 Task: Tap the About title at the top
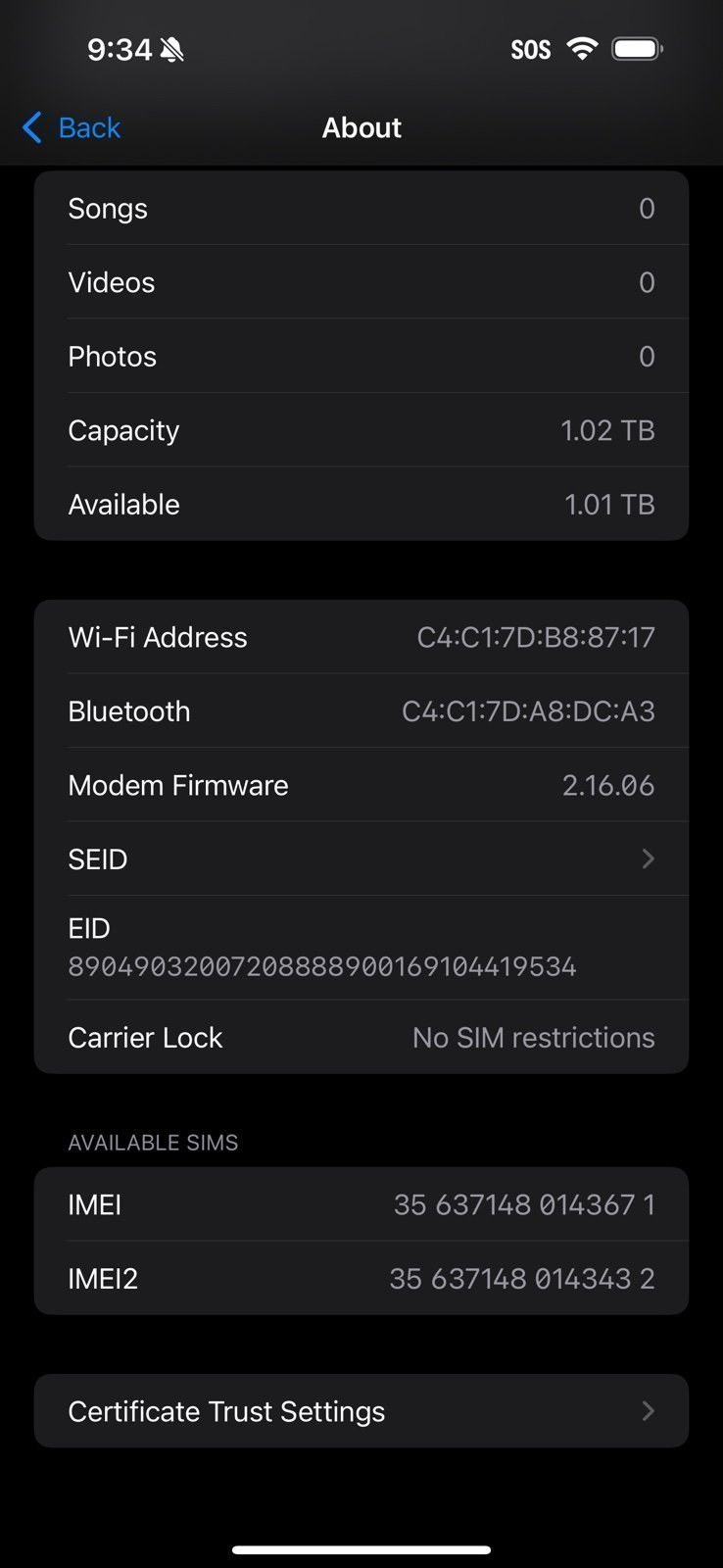(361, 127)
